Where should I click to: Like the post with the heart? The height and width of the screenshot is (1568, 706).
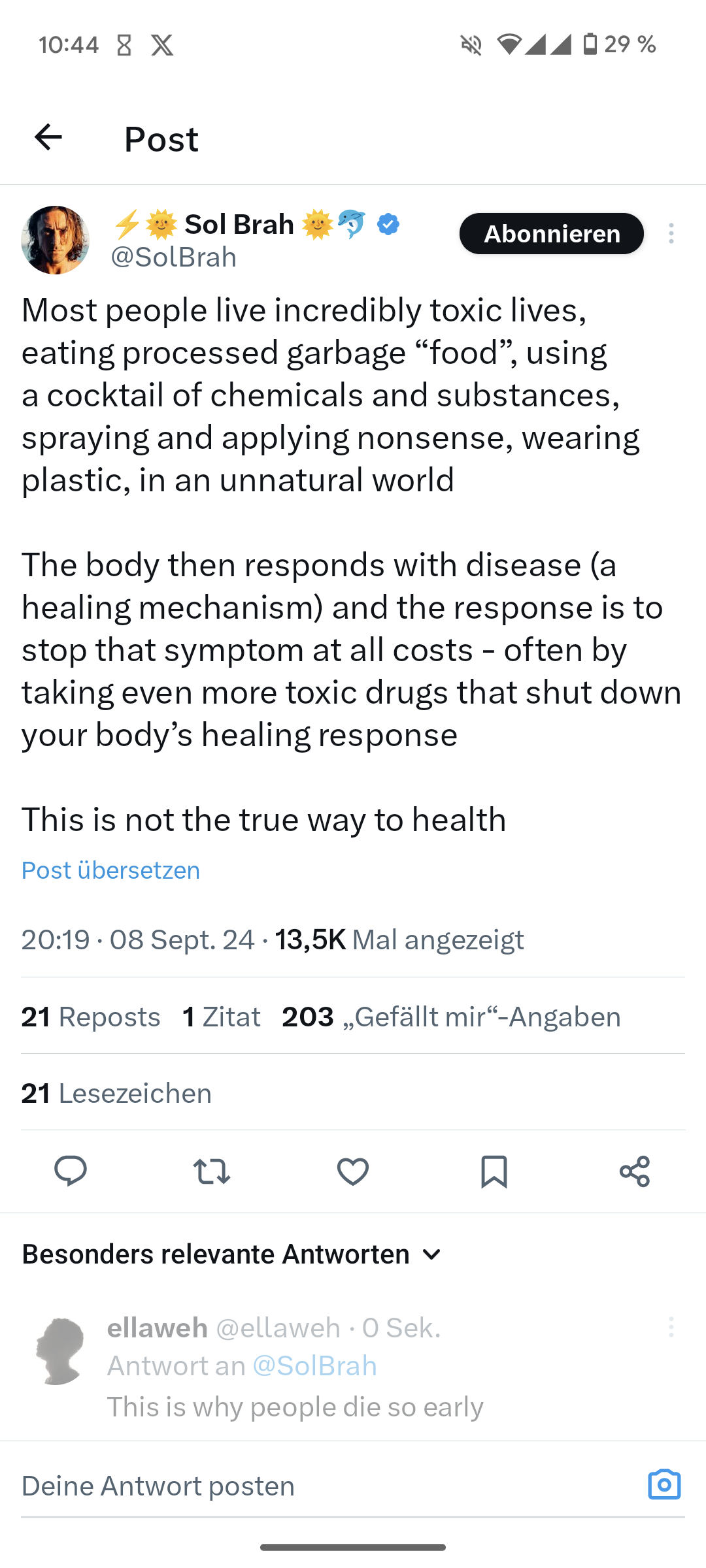tap(353, 1171)
